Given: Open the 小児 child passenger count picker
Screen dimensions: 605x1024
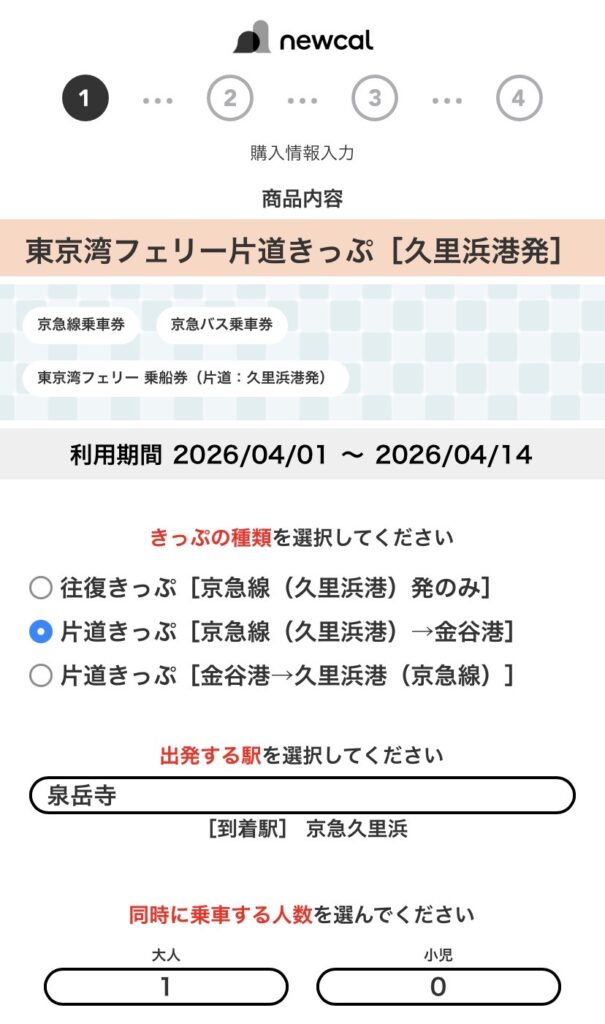Looking at the screenshot, I should tap(438, 987).
